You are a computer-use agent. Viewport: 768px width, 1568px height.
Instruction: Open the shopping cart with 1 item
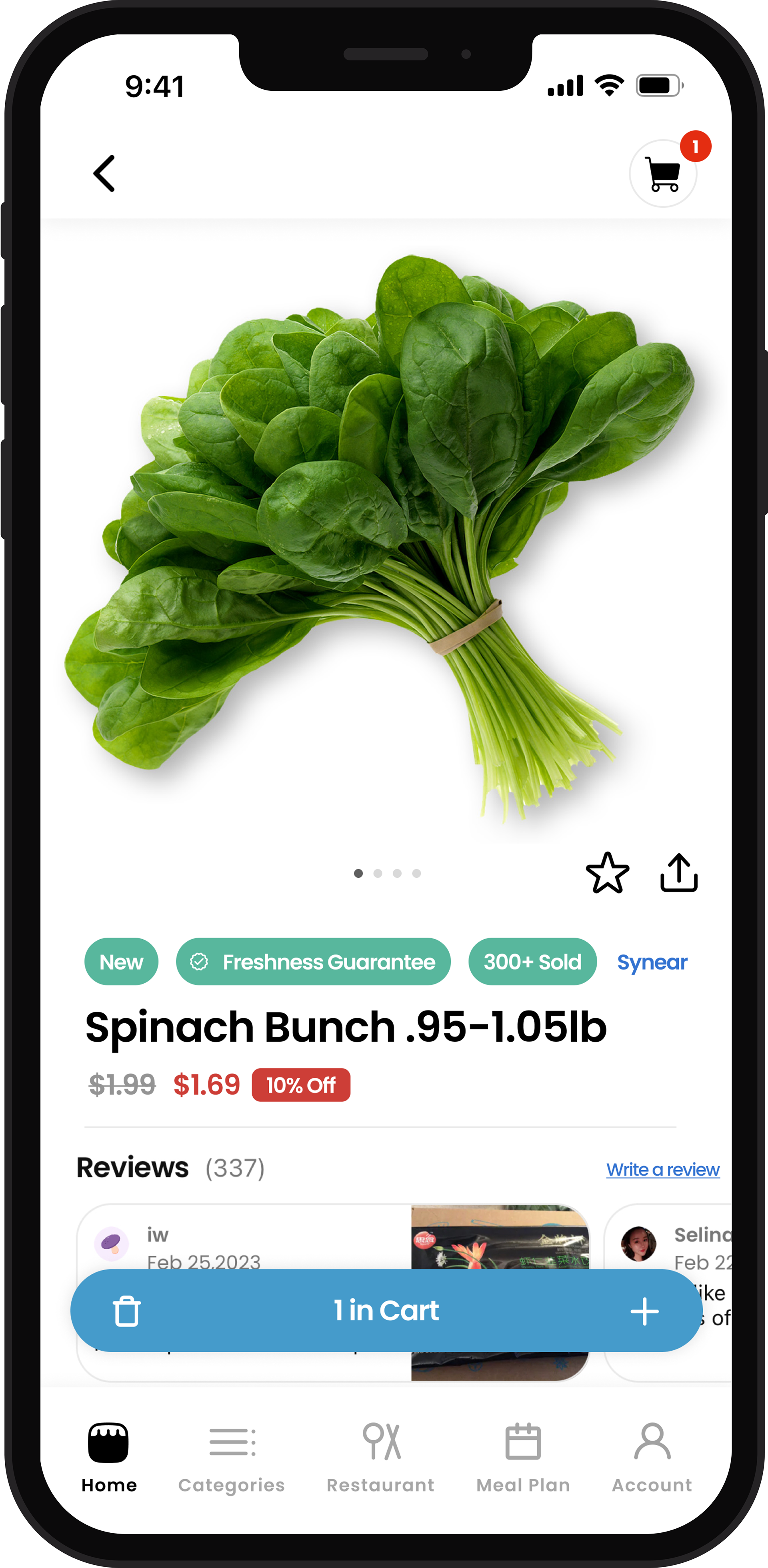click(x=663, y=173)
